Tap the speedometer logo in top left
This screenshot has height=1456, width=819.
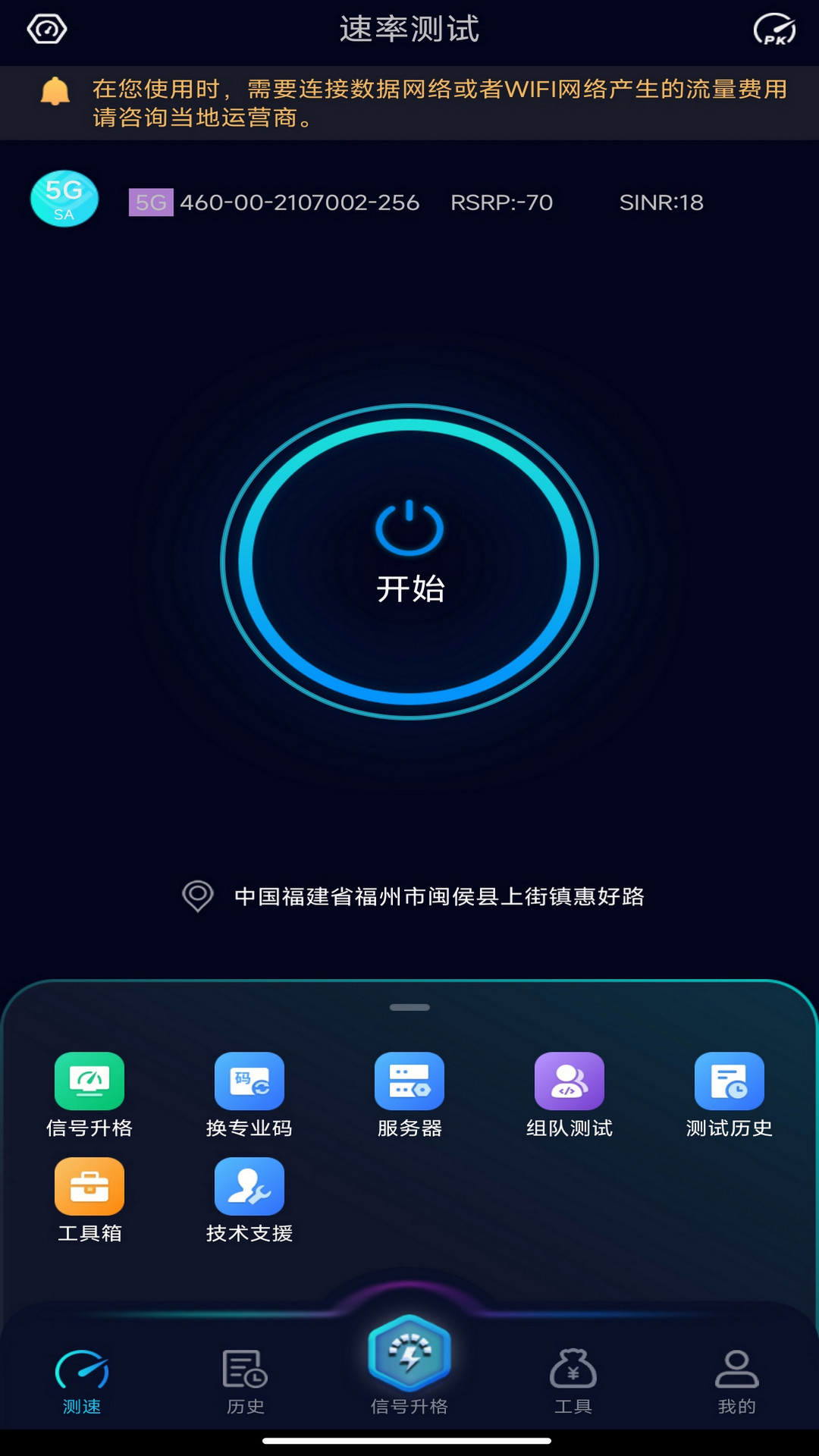[47, 30]
